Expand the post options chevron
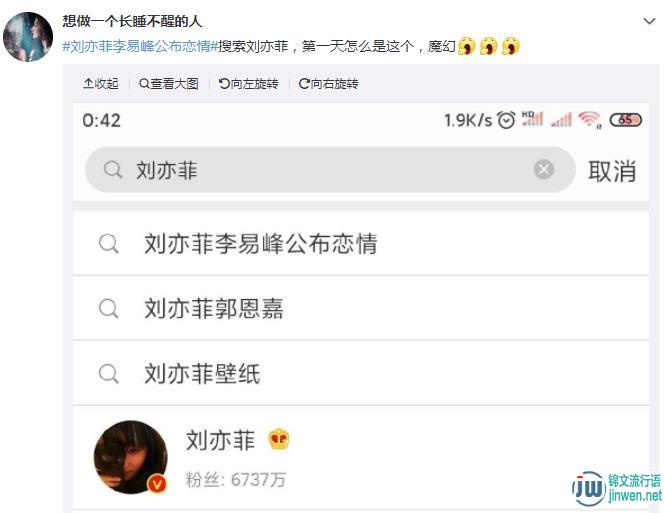The width and height of the screenshot is (664, 513). pyautogui.click(x=648, y=21)
